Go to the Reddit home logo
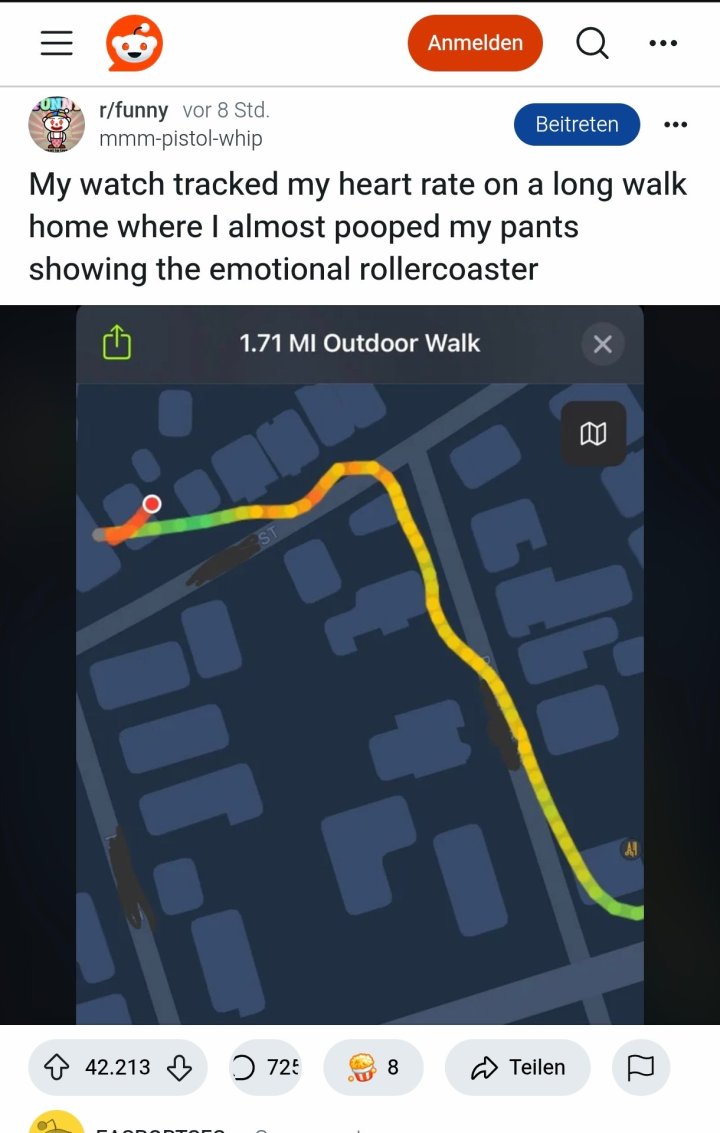Viewport: 720px width, 1133px height. [x=134, y=43]
